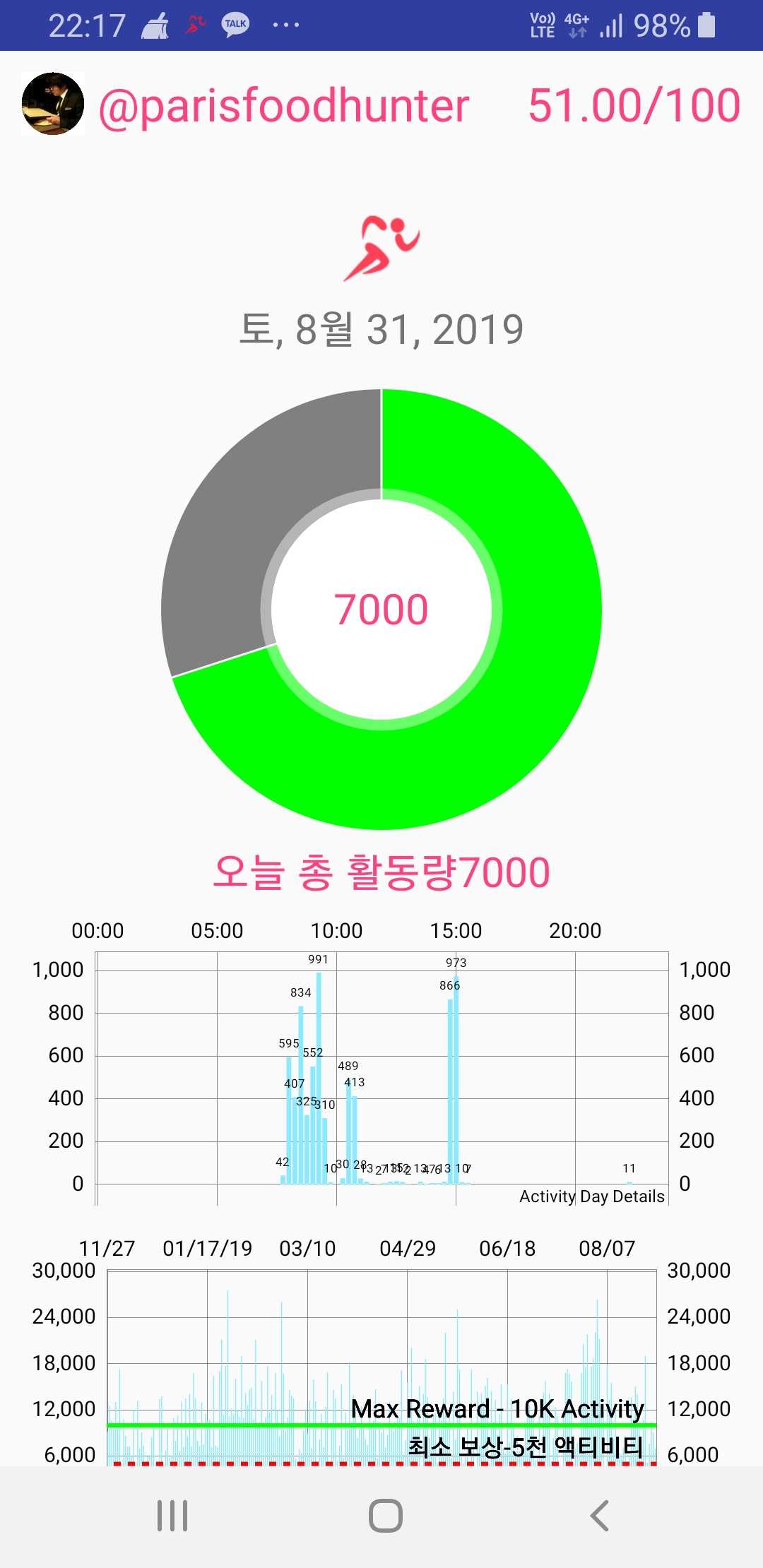Open the parisfoodhunter profile picture
The width and height of the screenshot is (763, 1568).
pyautogui.click(x=53, y=104)
